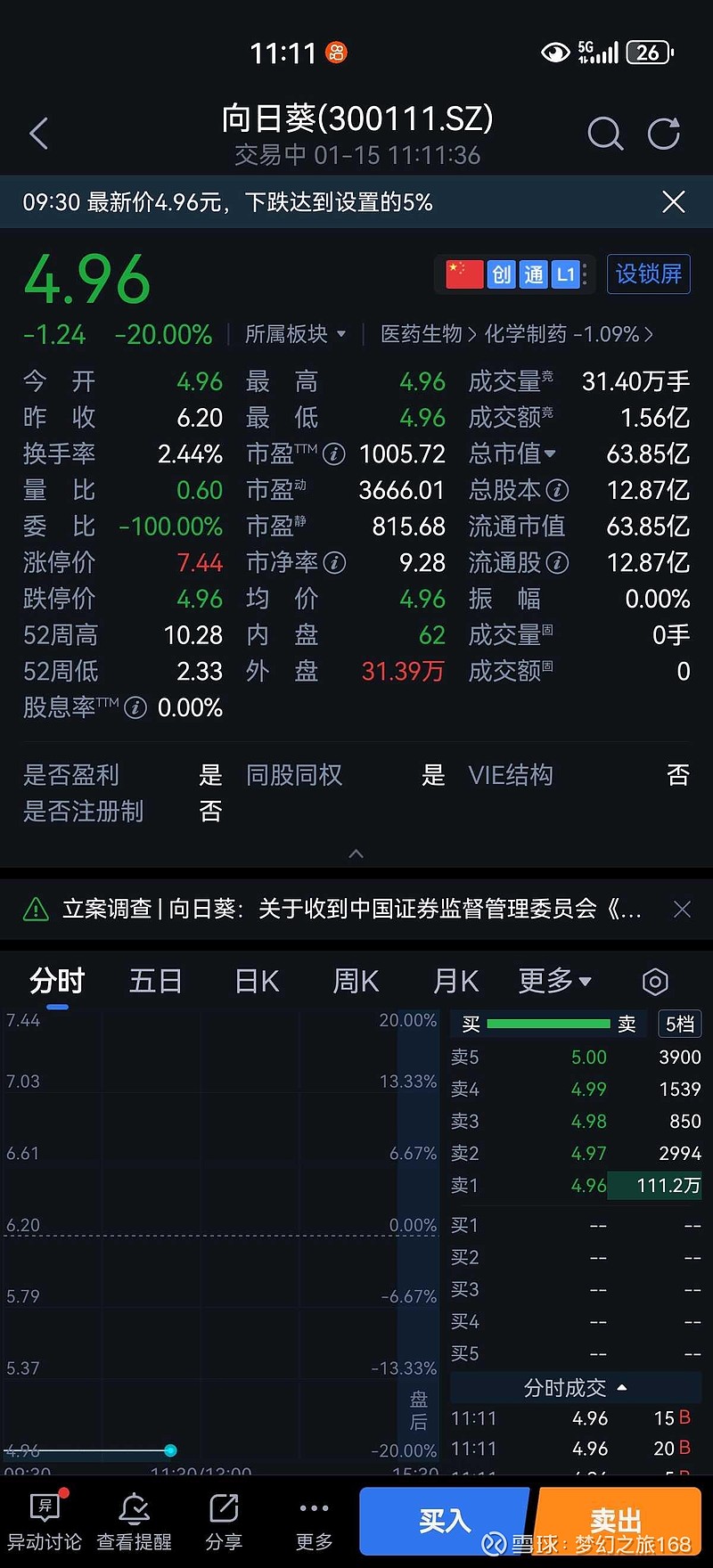Open the 总市值 dropdown arrow
The width and height of the screenshot is (713, 1568).
[551, 454]
